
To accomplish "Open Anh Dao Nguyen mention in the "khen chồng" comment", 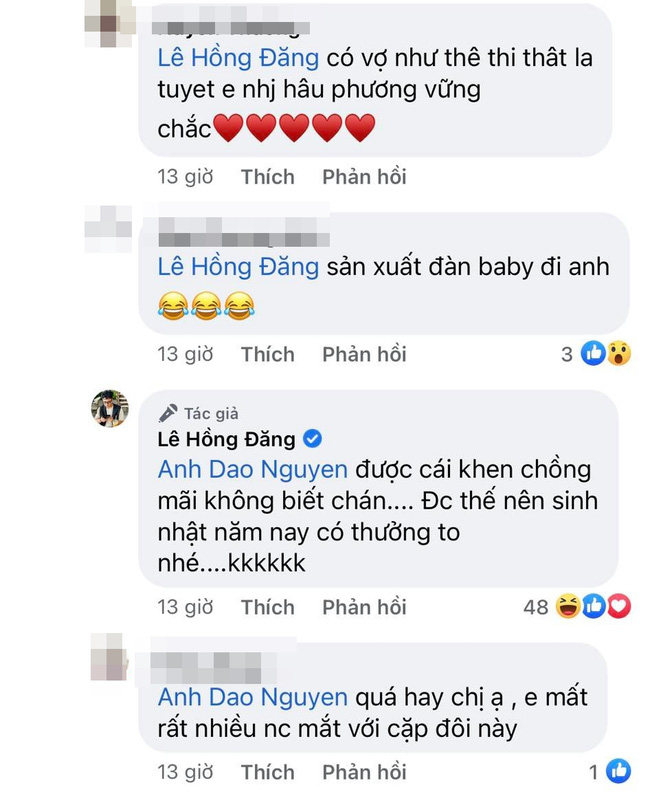I will [x=252, y=469].
